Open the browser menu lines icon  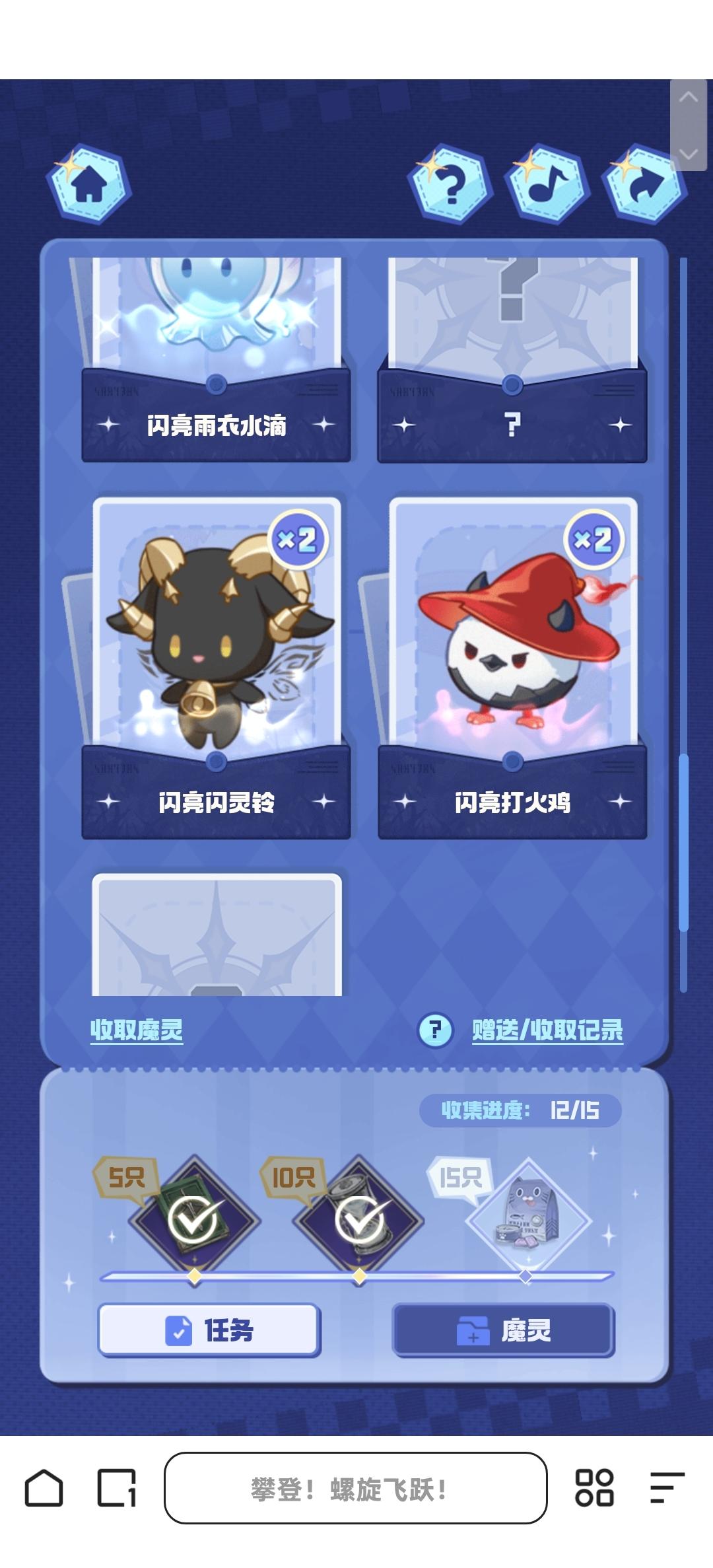pyautogui.click(x=667, y=1487)
